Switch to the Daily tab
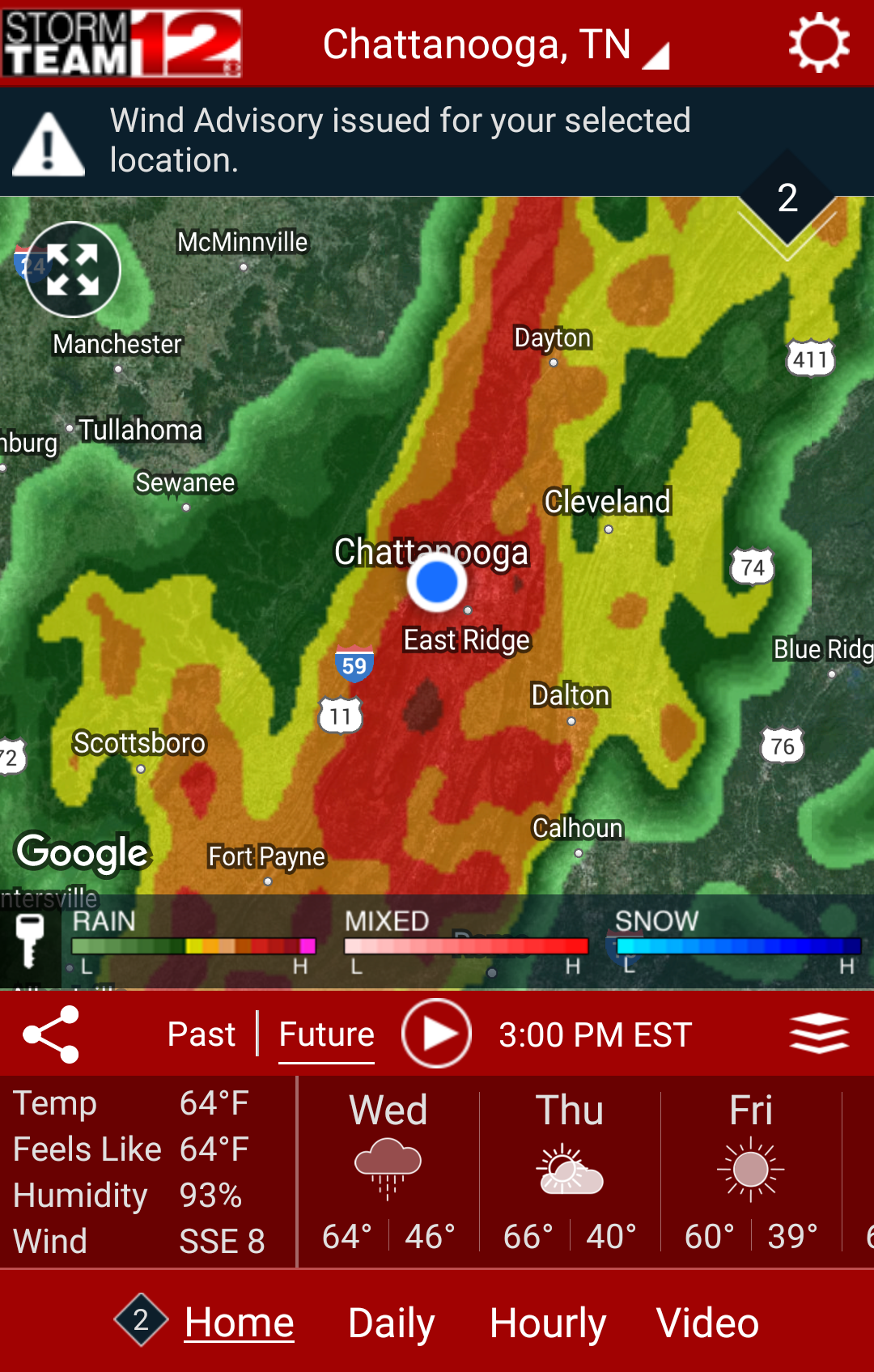Image resolution: width=874 pixels, height=1372 pixels. click(392, 1323)
